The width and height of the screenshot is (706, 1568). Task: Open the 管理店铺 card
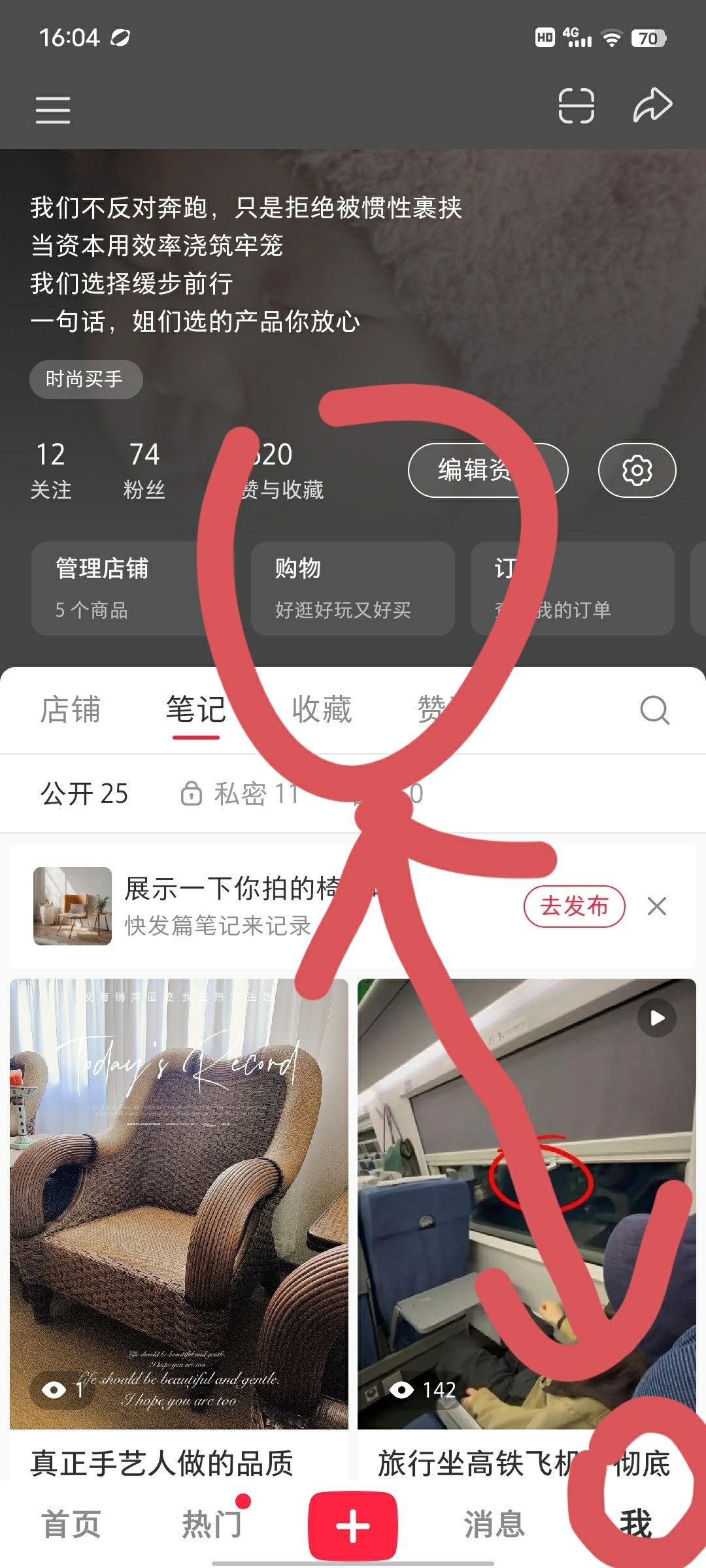point(124,588)
